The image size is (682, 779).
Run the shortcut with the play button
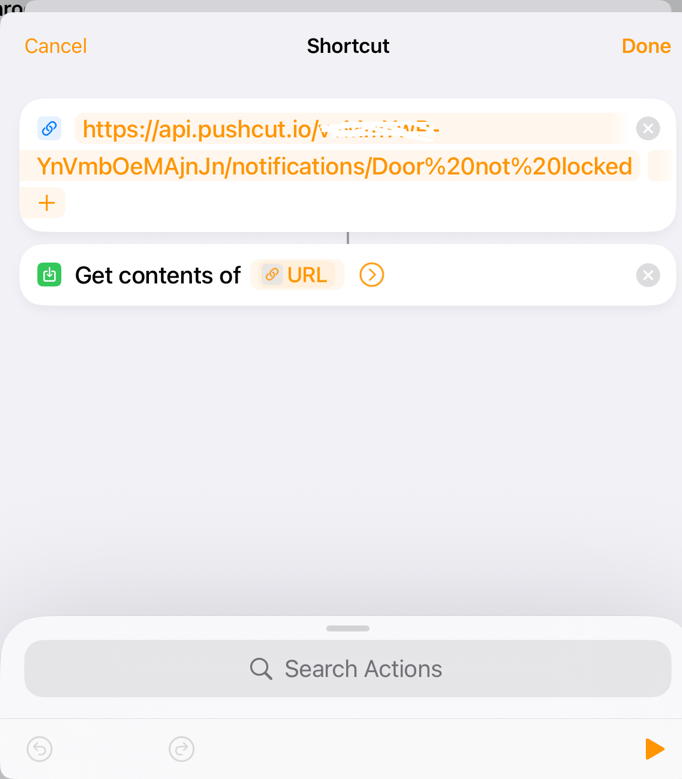pos(654,748)
